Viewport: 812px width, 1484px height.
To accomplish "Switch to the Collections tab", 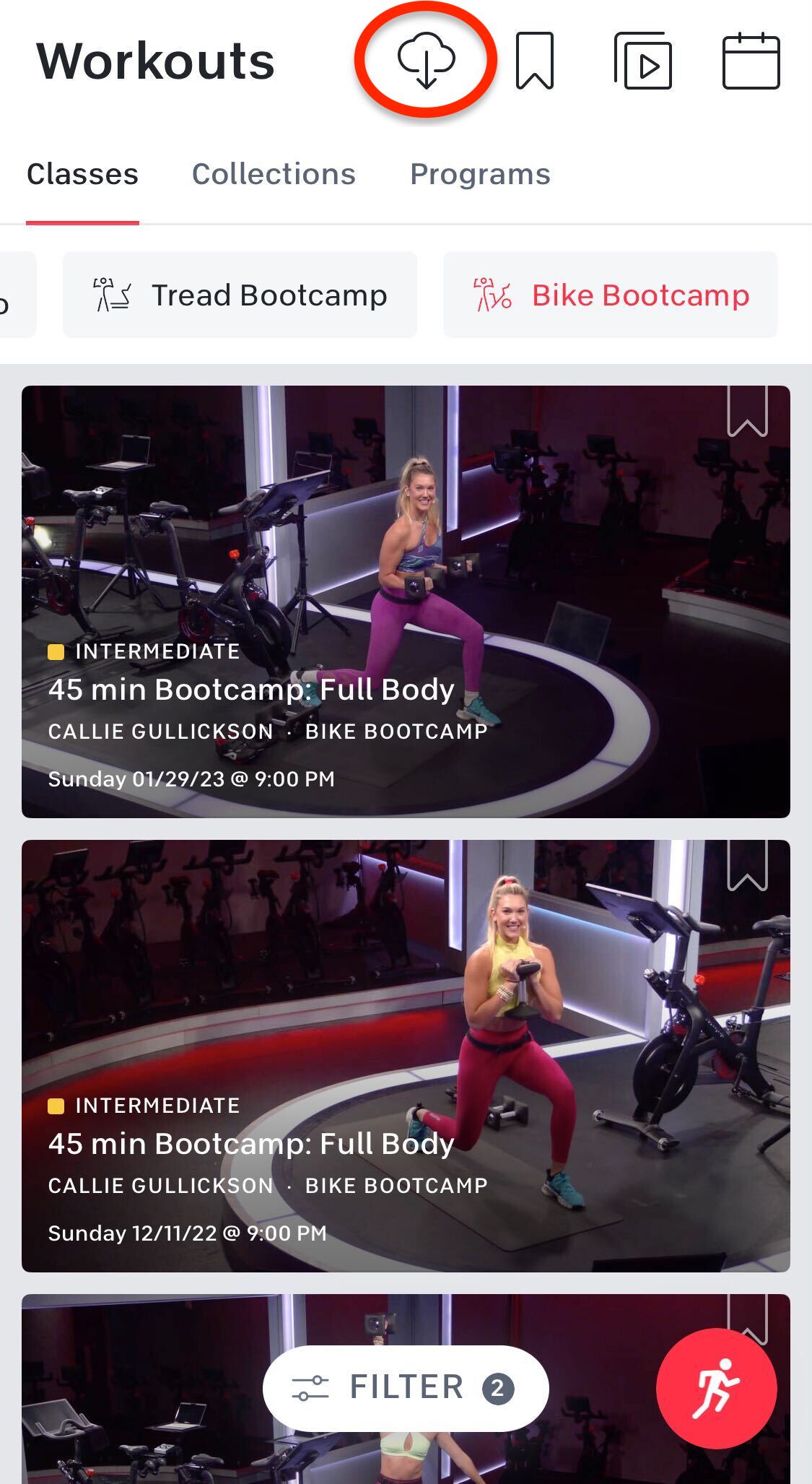I will [274, 175].
